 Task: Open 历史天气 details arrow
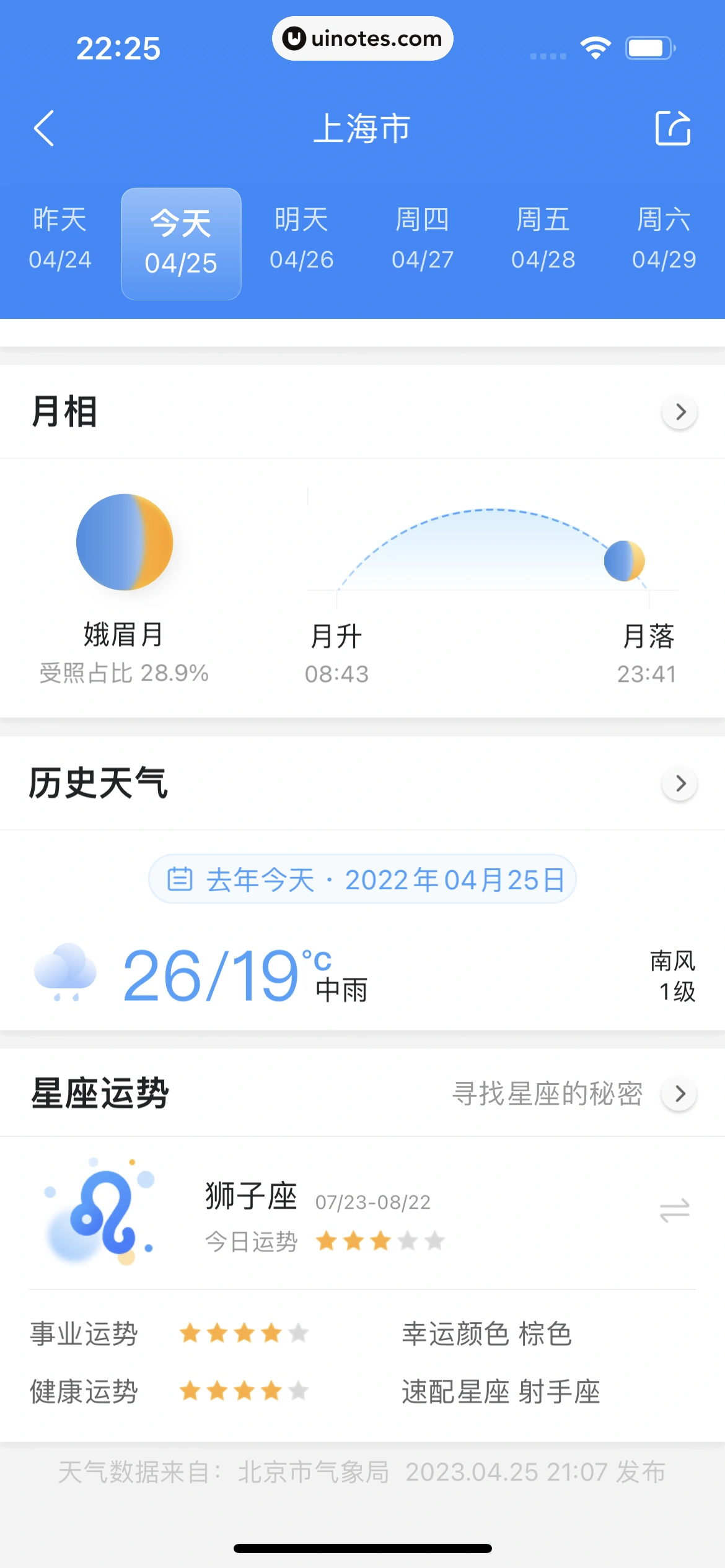coord(680,783)
